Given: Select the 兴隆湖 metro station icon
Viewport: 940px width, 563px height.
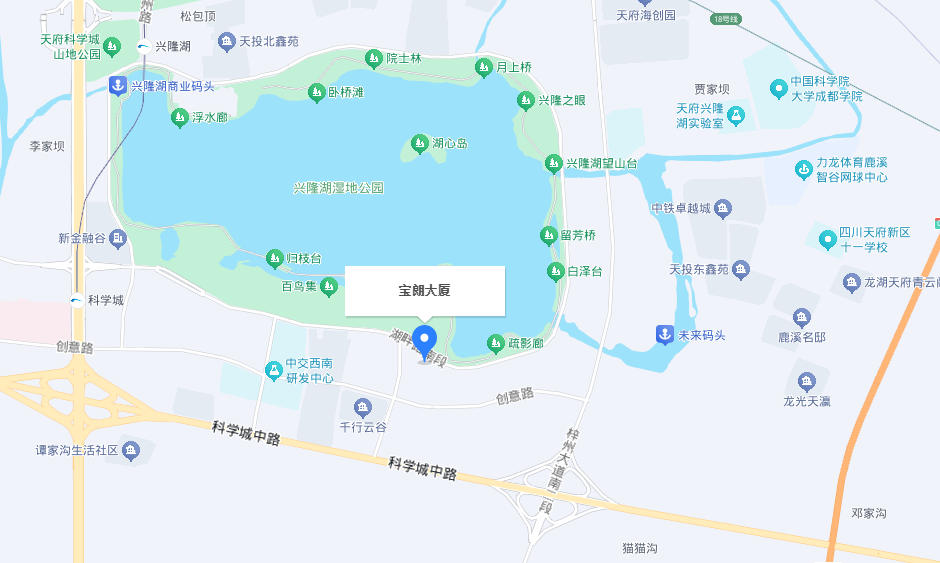Looking at the screenshot, I should pyautogui.click(x=145, y=47).
